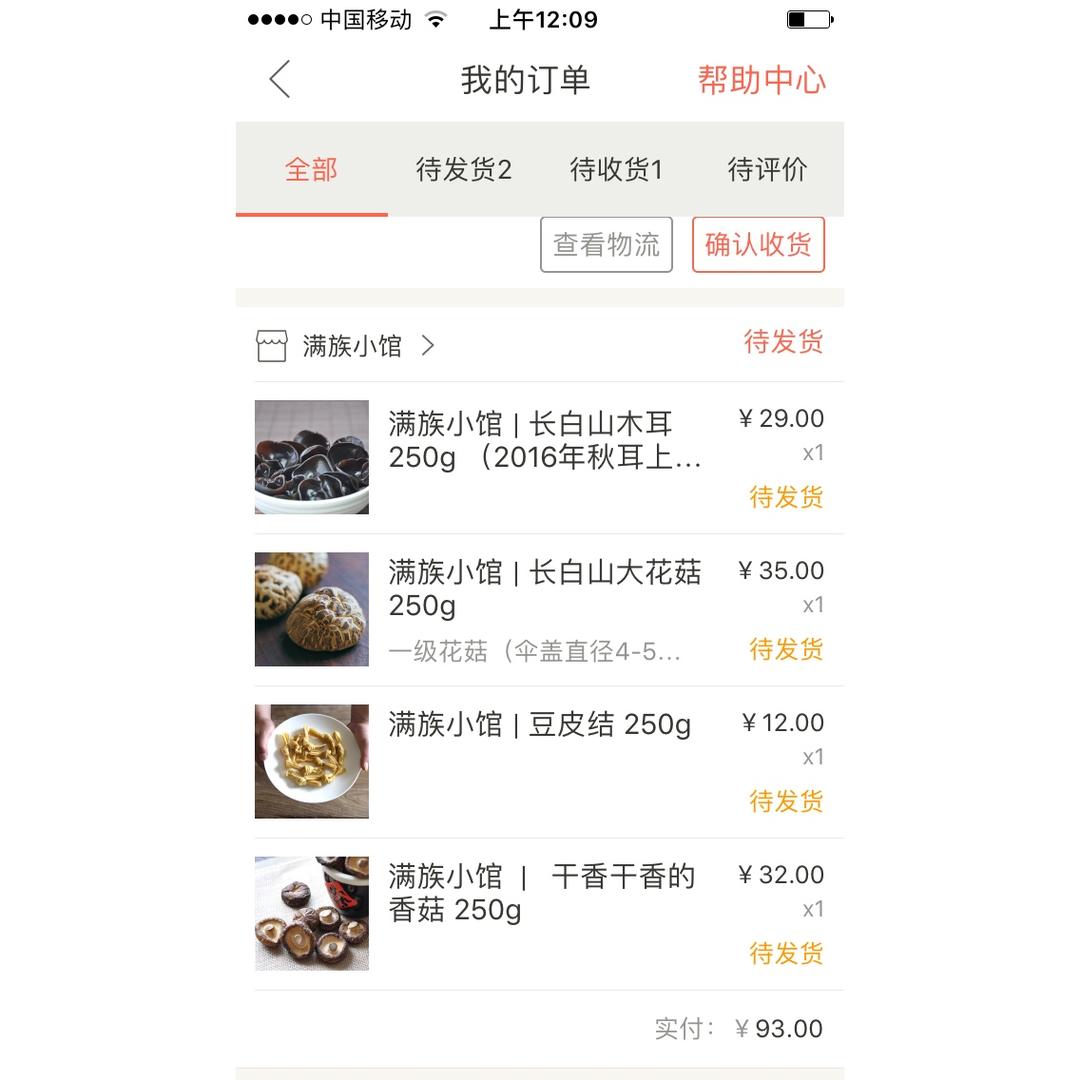Open 帮助中心 help center
Screen dimensions: 1080x1080
(x=761, y=80)
